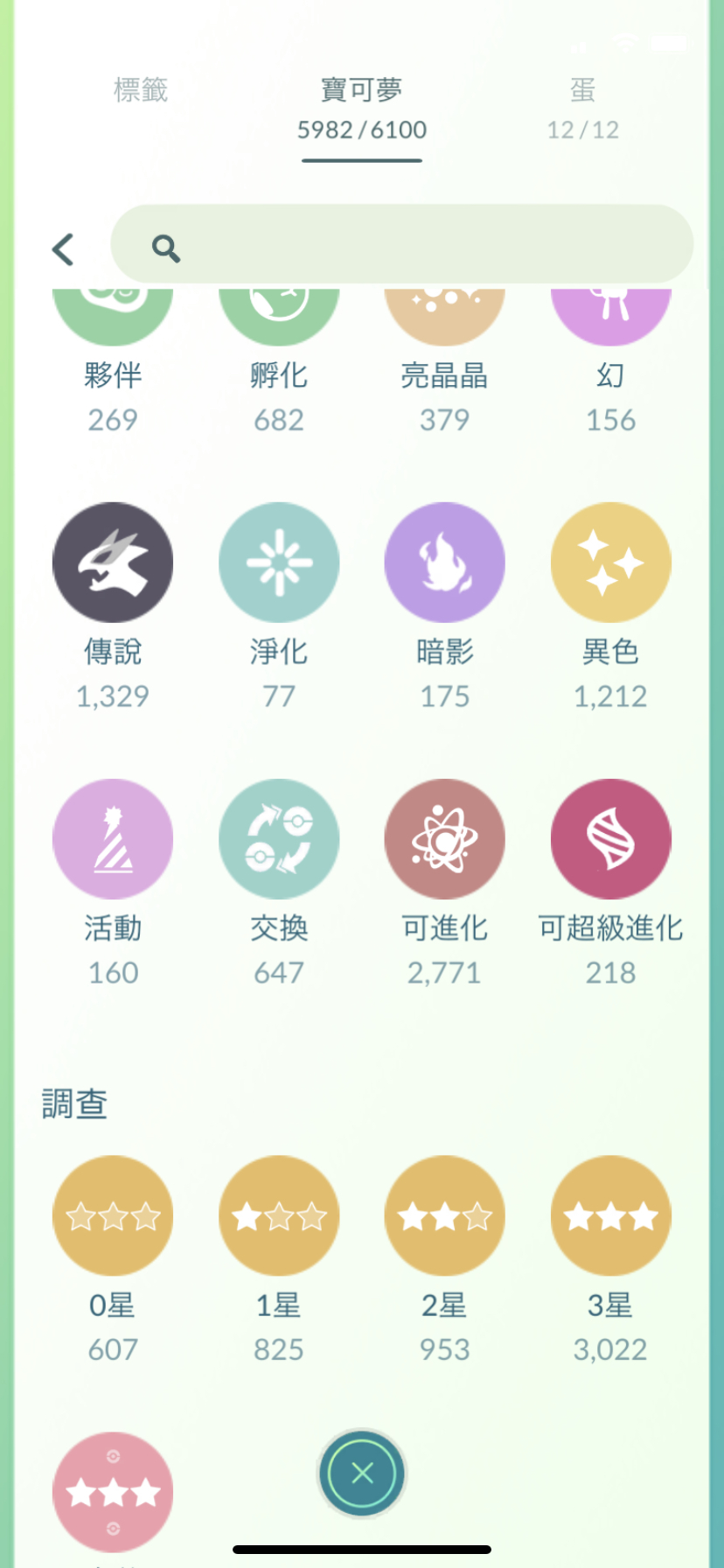Filter by 2星 appraisal

tap(444, 1215)
